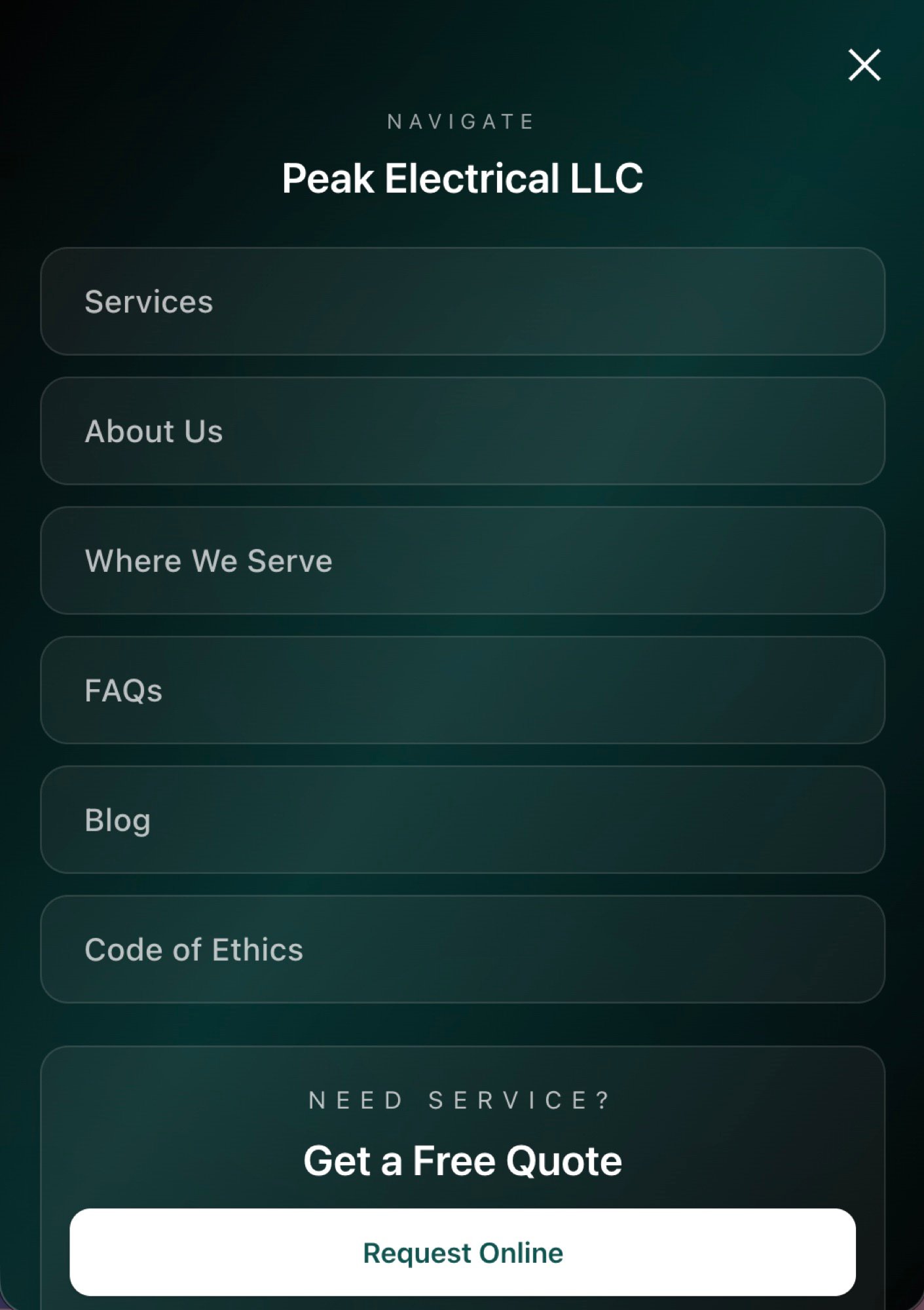Open the Services page
The width and height of the screenshot is (924, 1310).
coord(462,301)
